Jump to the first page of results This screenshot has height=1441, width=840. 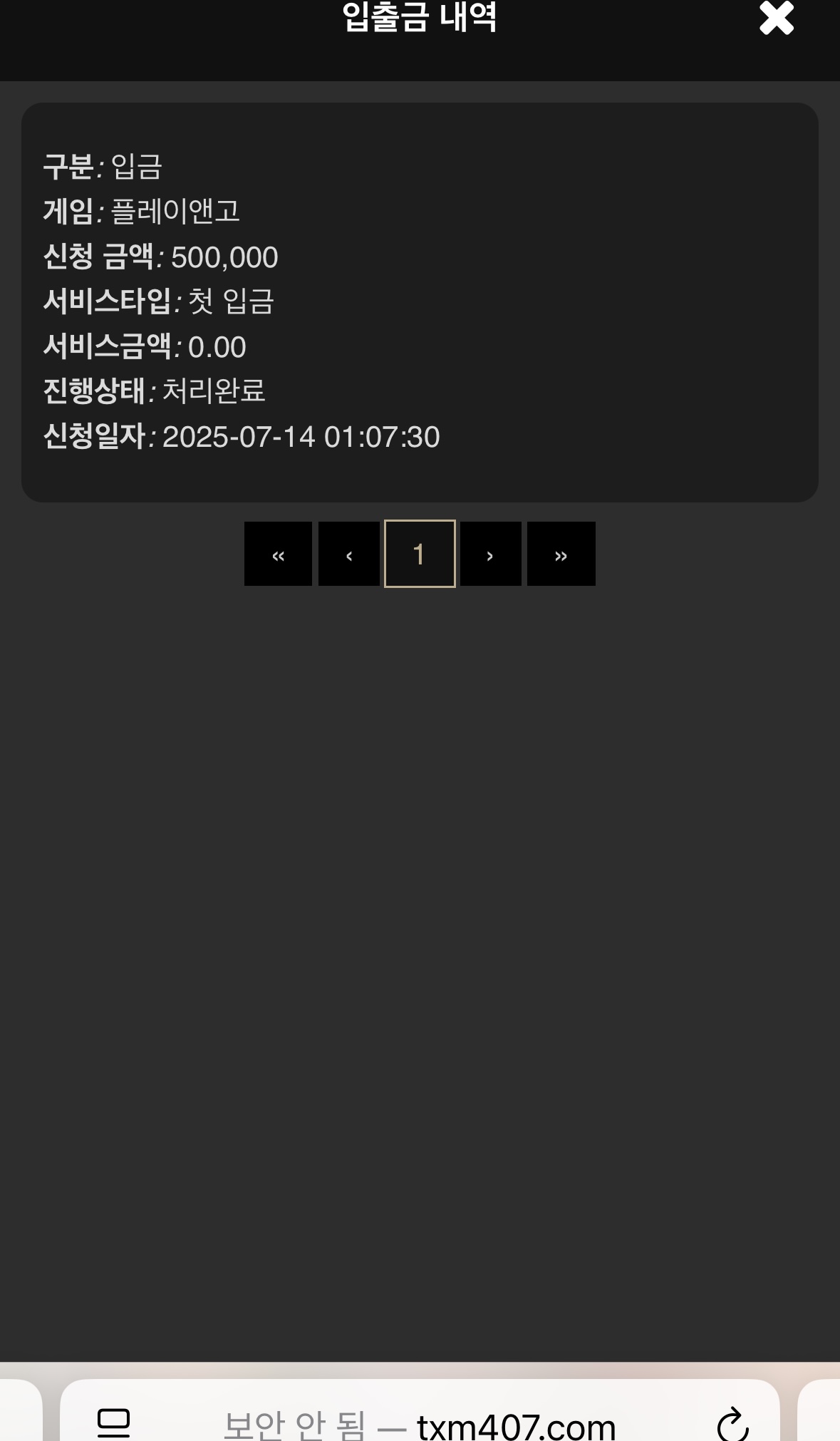click(278, 554)
